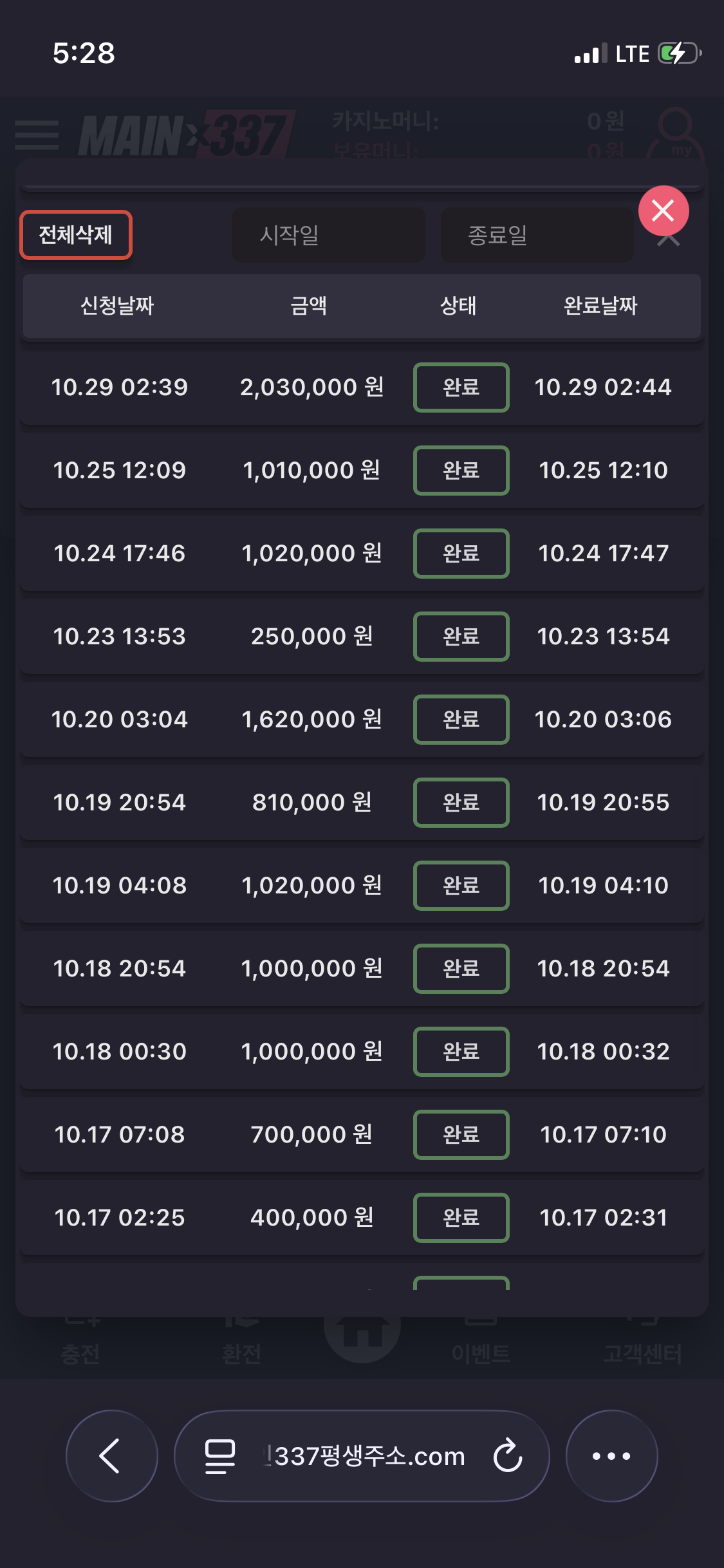This screenshot has width=724, height=1568.
Task: Open the browser's three-dot menu
Action: pyautogui.click(x=611, y=1455)
